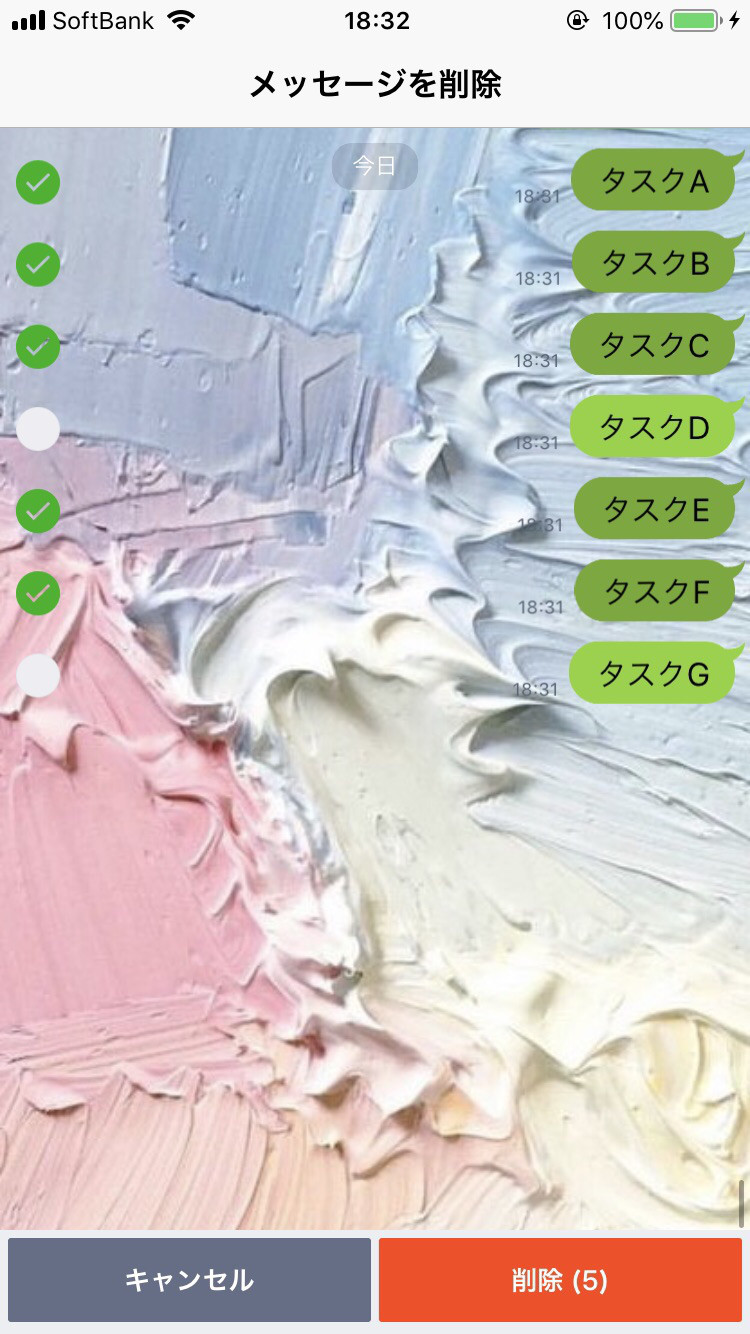Deselect the タスクB checkbox
This screenshot has width=750, height=1334.
pos(38,264)
